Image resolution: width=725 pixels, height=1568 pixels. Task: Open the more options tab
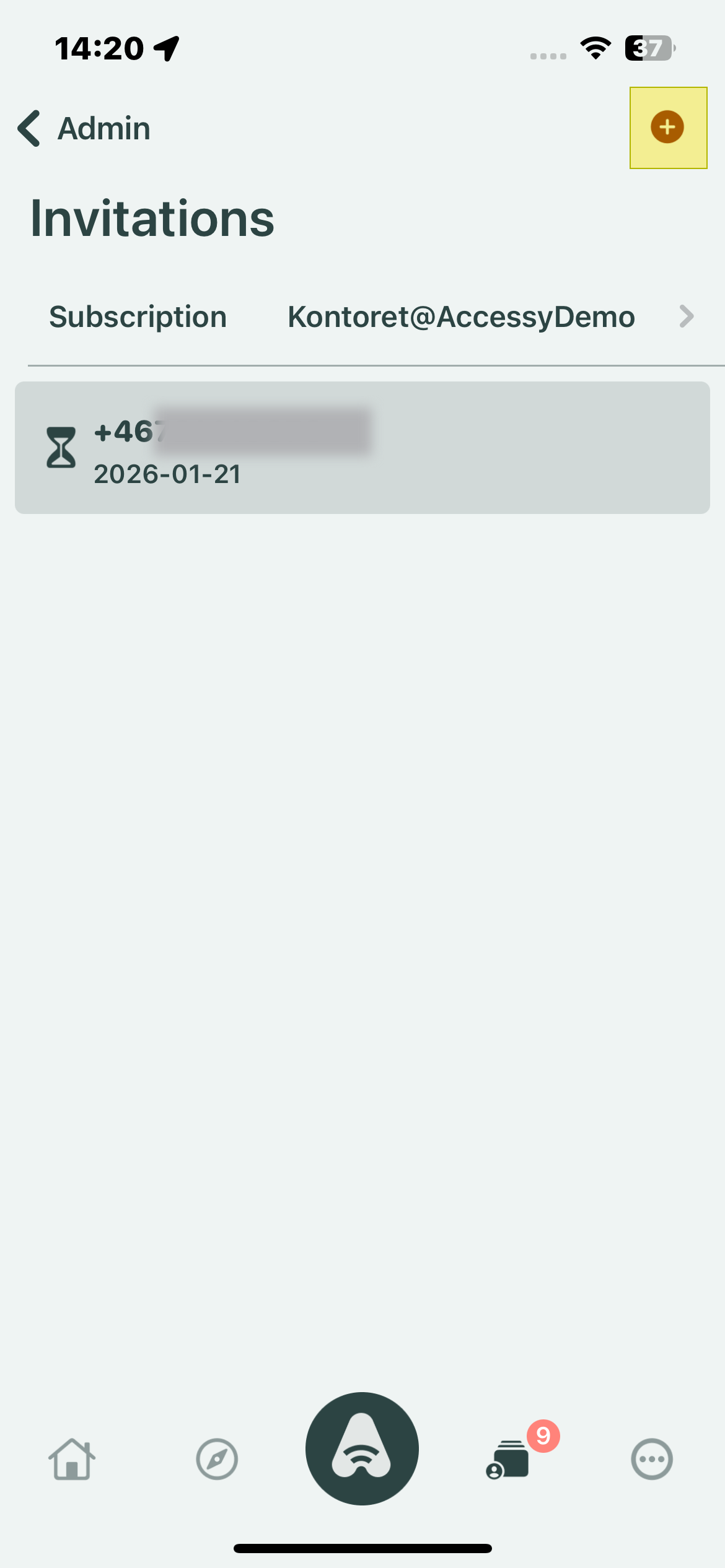coord(652,1459)
